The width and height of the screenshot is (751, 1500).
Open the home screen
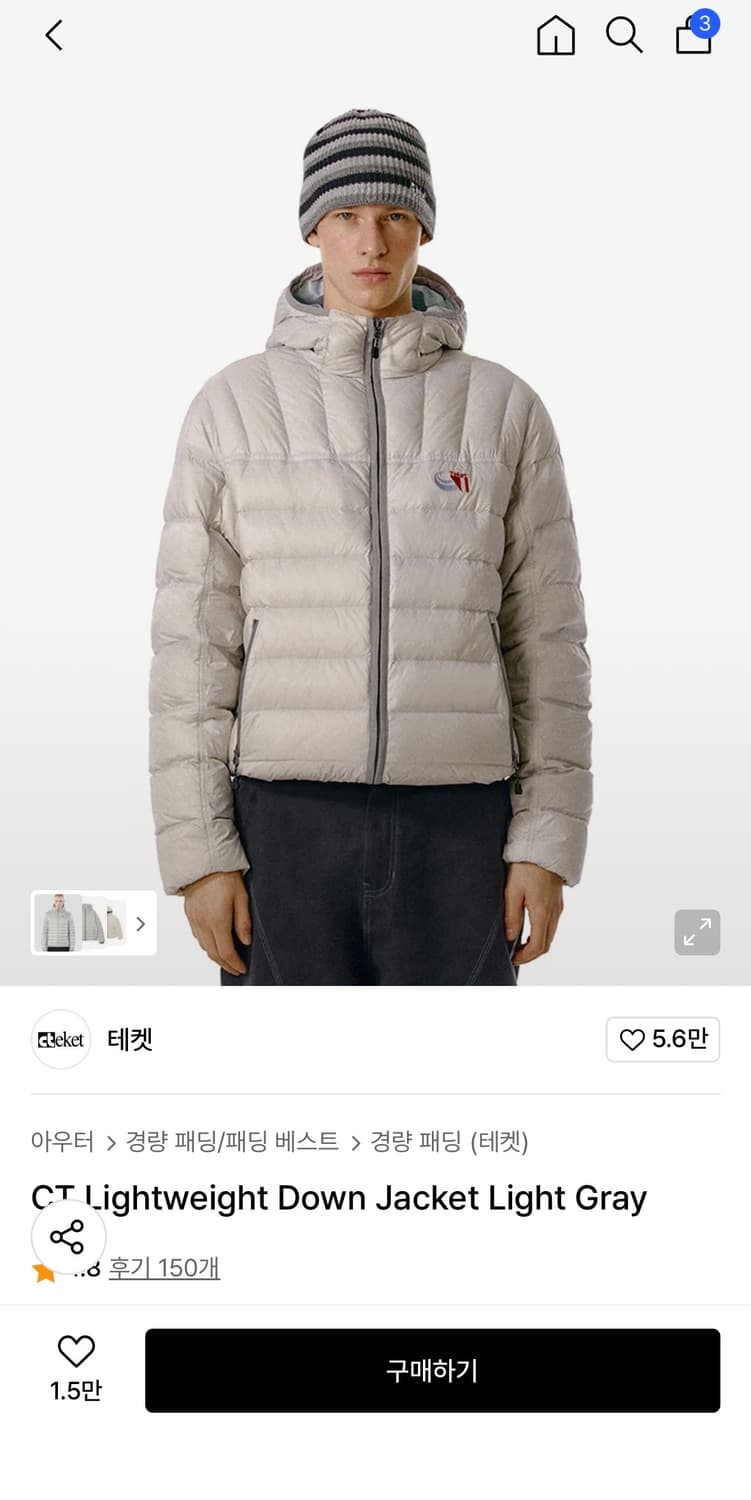click(555, 34)
